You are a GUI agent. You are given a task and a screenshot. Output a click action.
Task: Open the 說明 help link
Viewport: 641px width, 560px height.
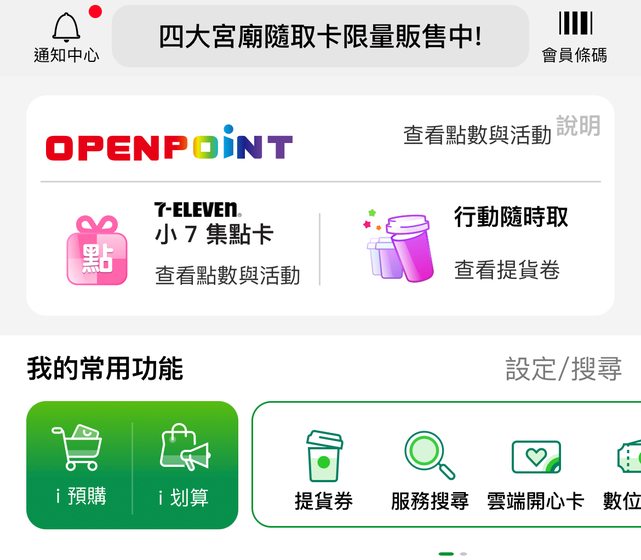pos(578,126)
